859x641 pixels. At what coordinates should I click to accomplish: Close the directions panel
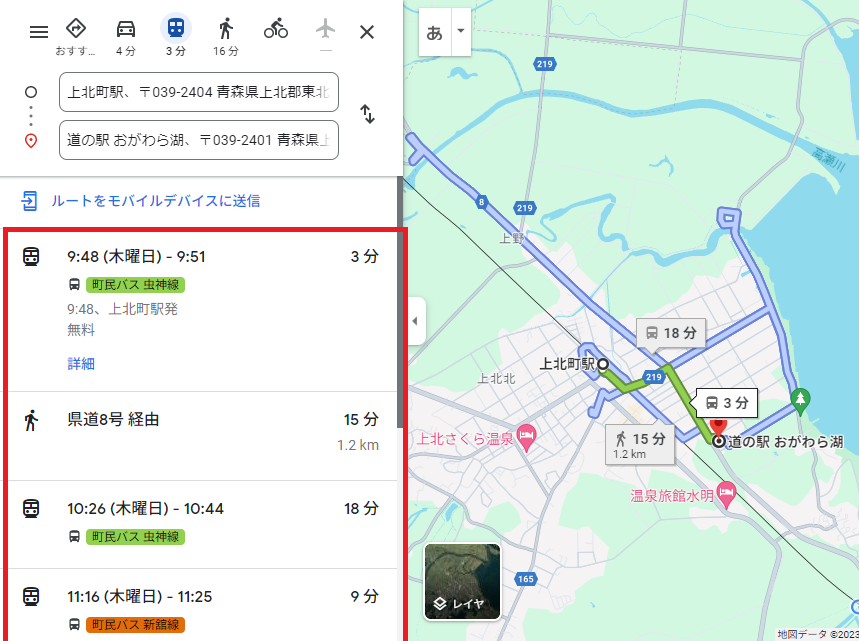pyautogui.click(x=367, y=31)
